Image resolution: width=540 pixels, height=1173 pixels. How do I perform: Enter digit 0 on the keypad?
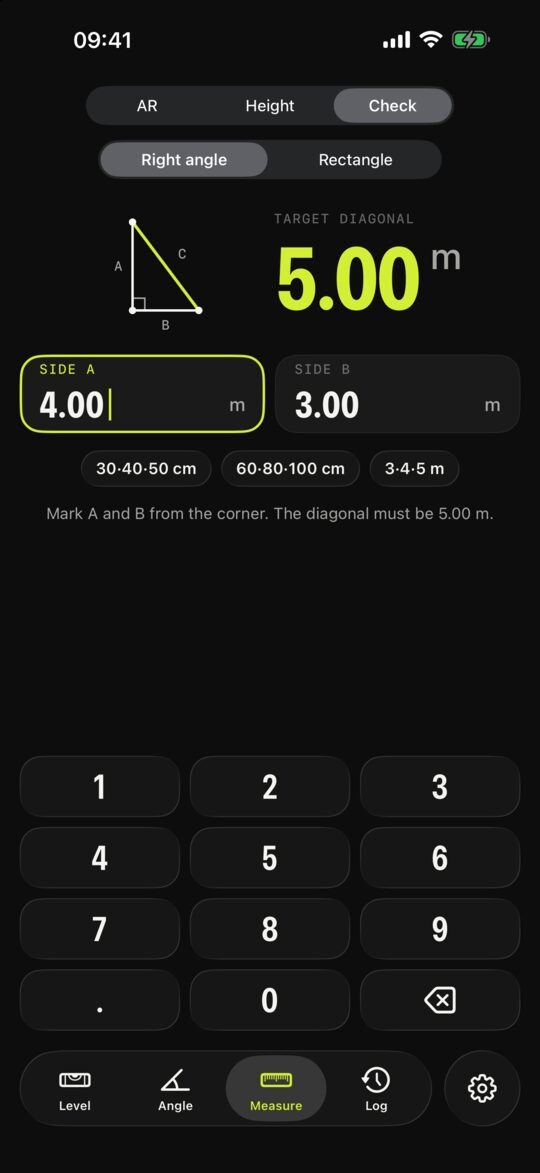click(269, 1000)
